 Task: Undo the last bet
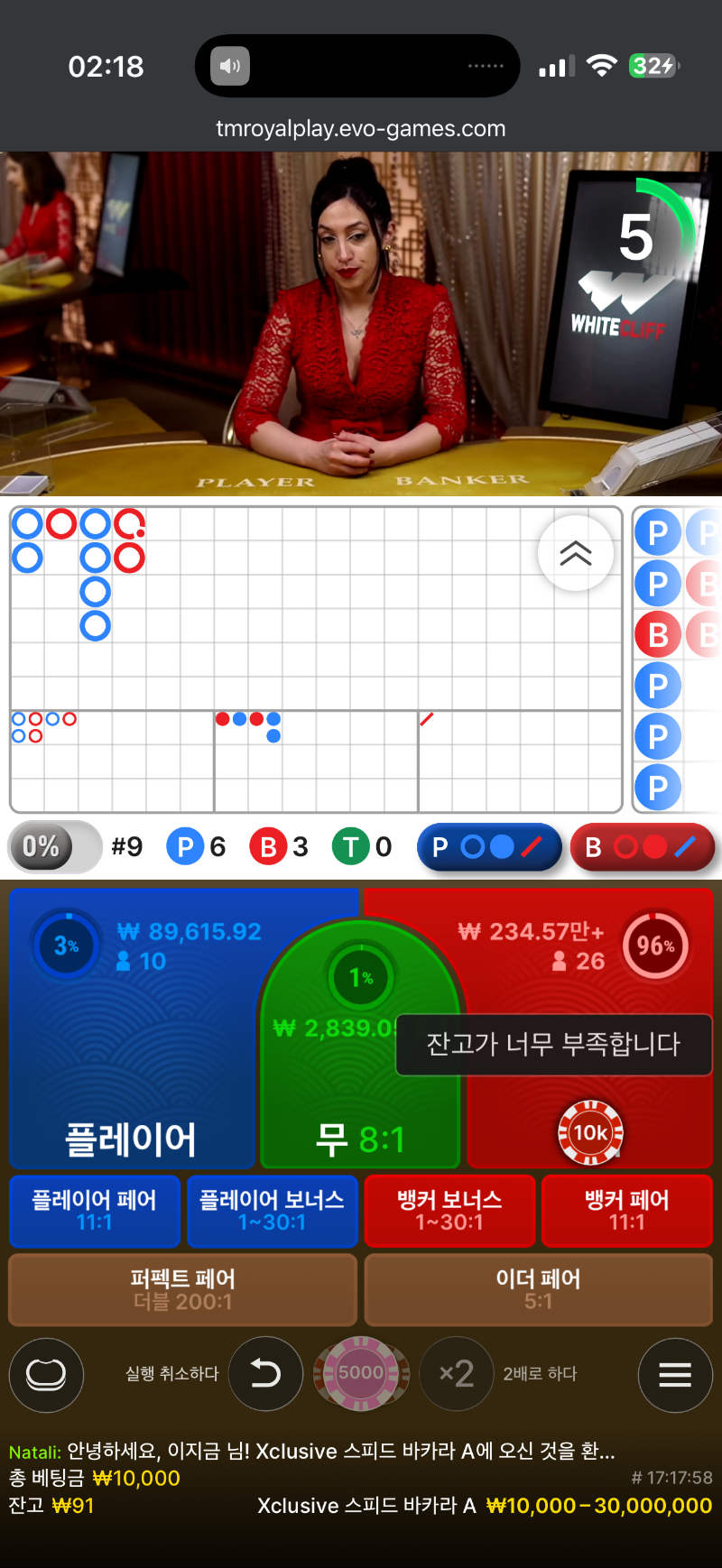264,1373
